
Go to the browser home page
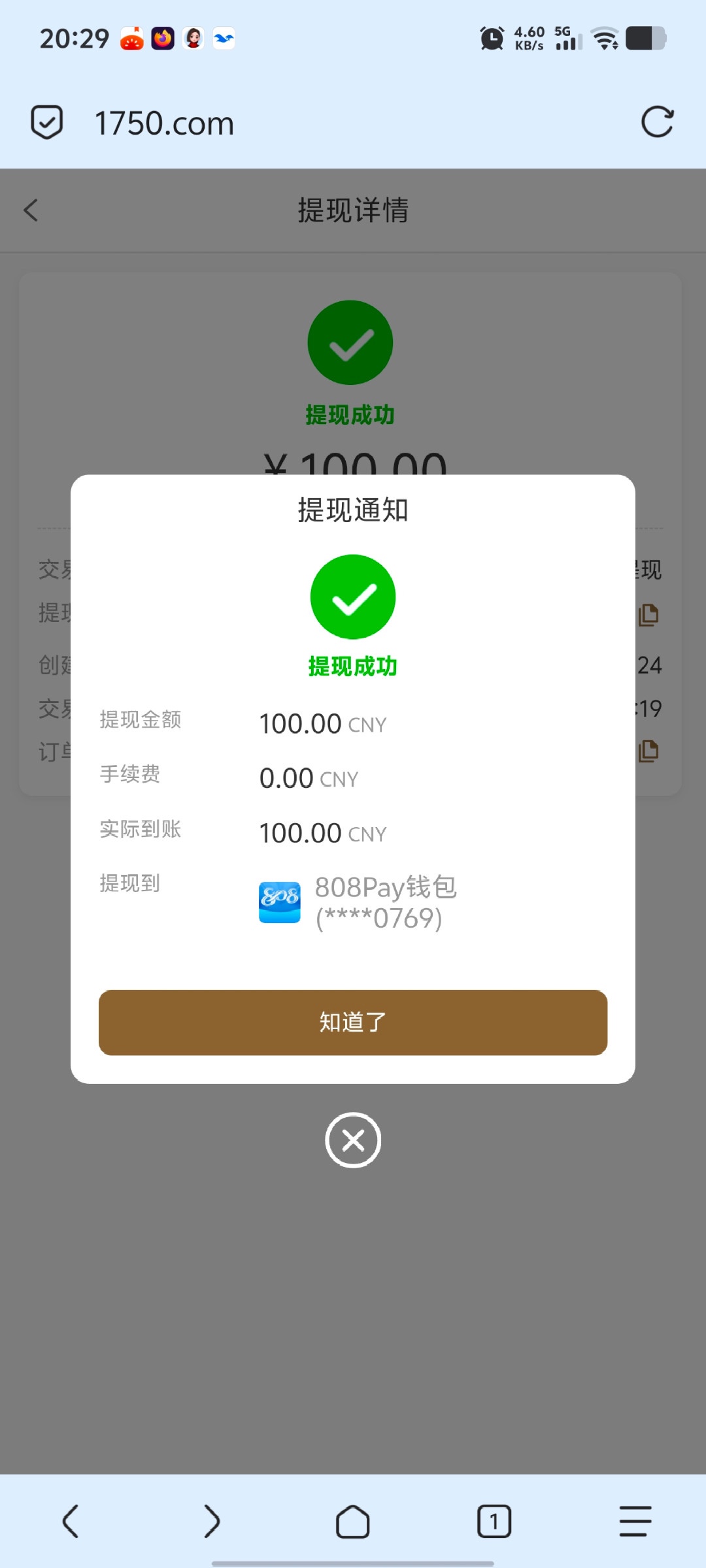click(x=353, y=1521)
